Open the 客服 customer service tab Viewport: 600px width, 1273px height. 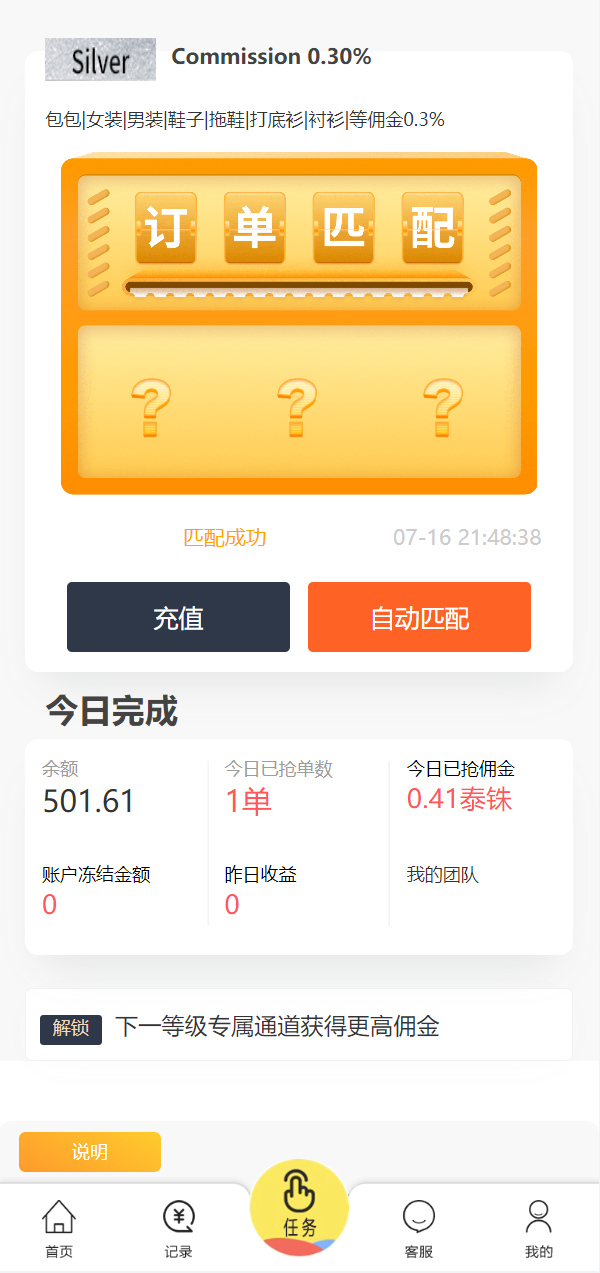click(x=418, y=1229)
